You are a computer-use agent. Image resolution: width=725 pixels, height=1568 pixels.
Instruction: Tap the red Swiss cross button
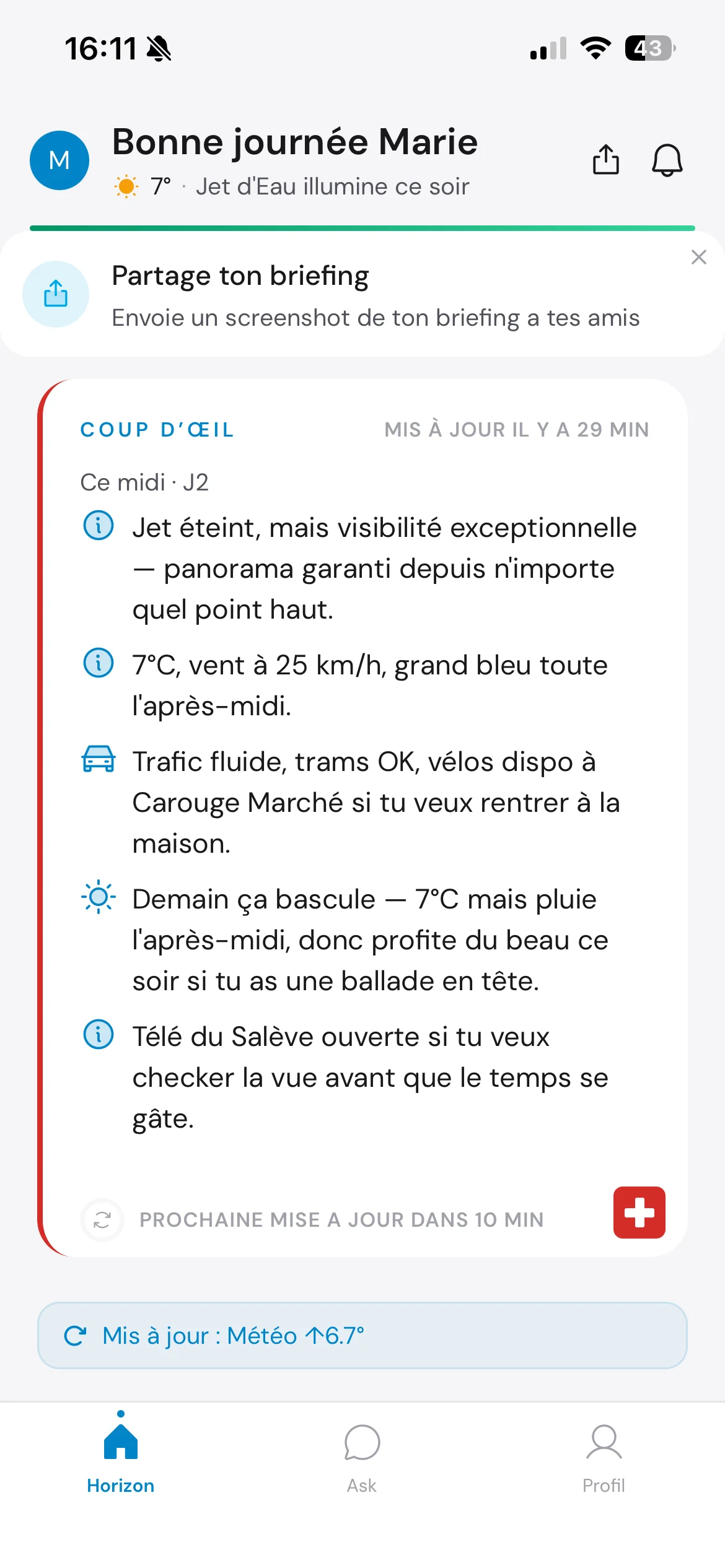(x=639, y=1212)
